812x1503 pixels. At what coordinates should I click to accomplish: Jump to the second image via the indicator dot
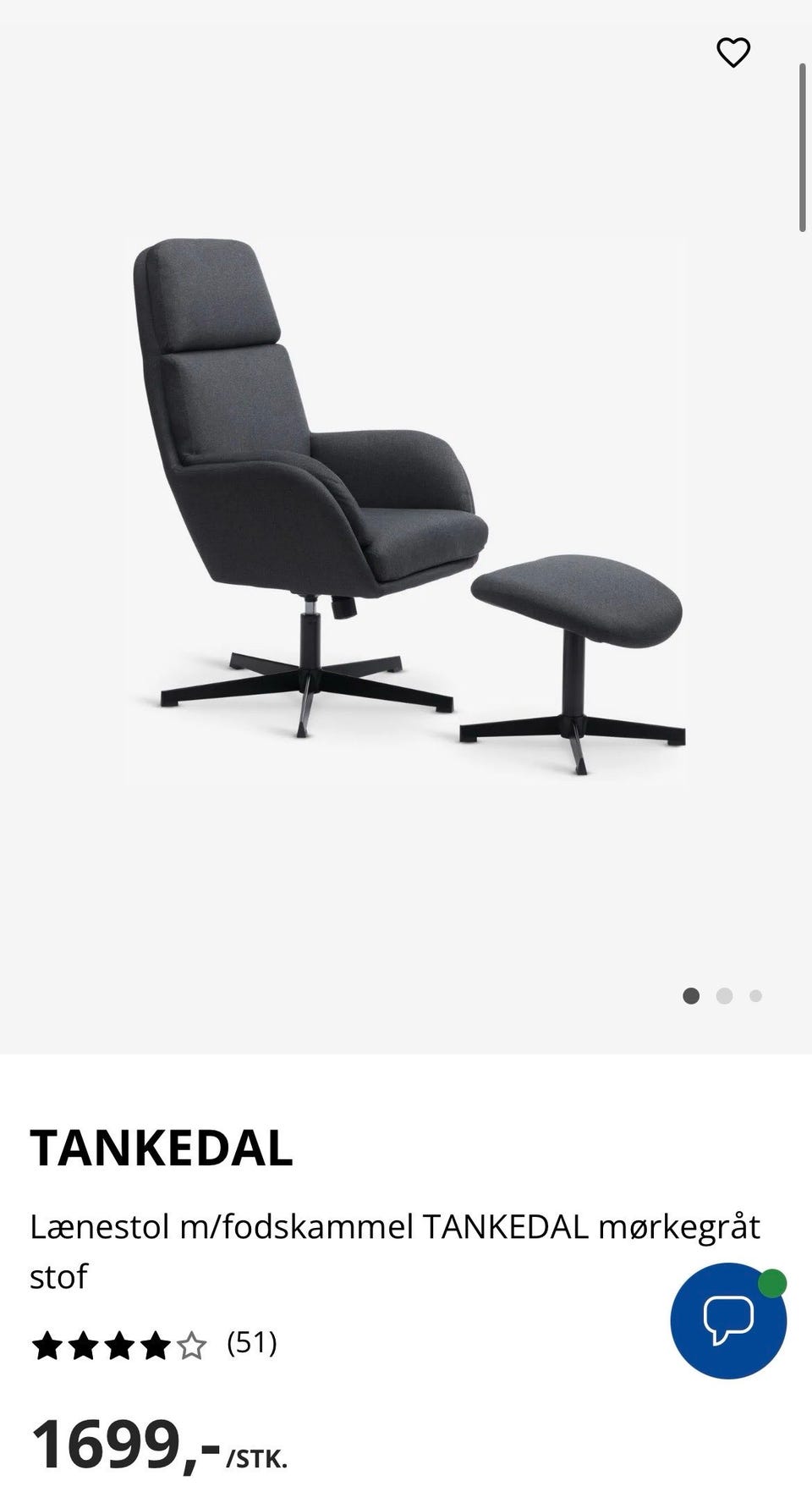tap(724, 996)
